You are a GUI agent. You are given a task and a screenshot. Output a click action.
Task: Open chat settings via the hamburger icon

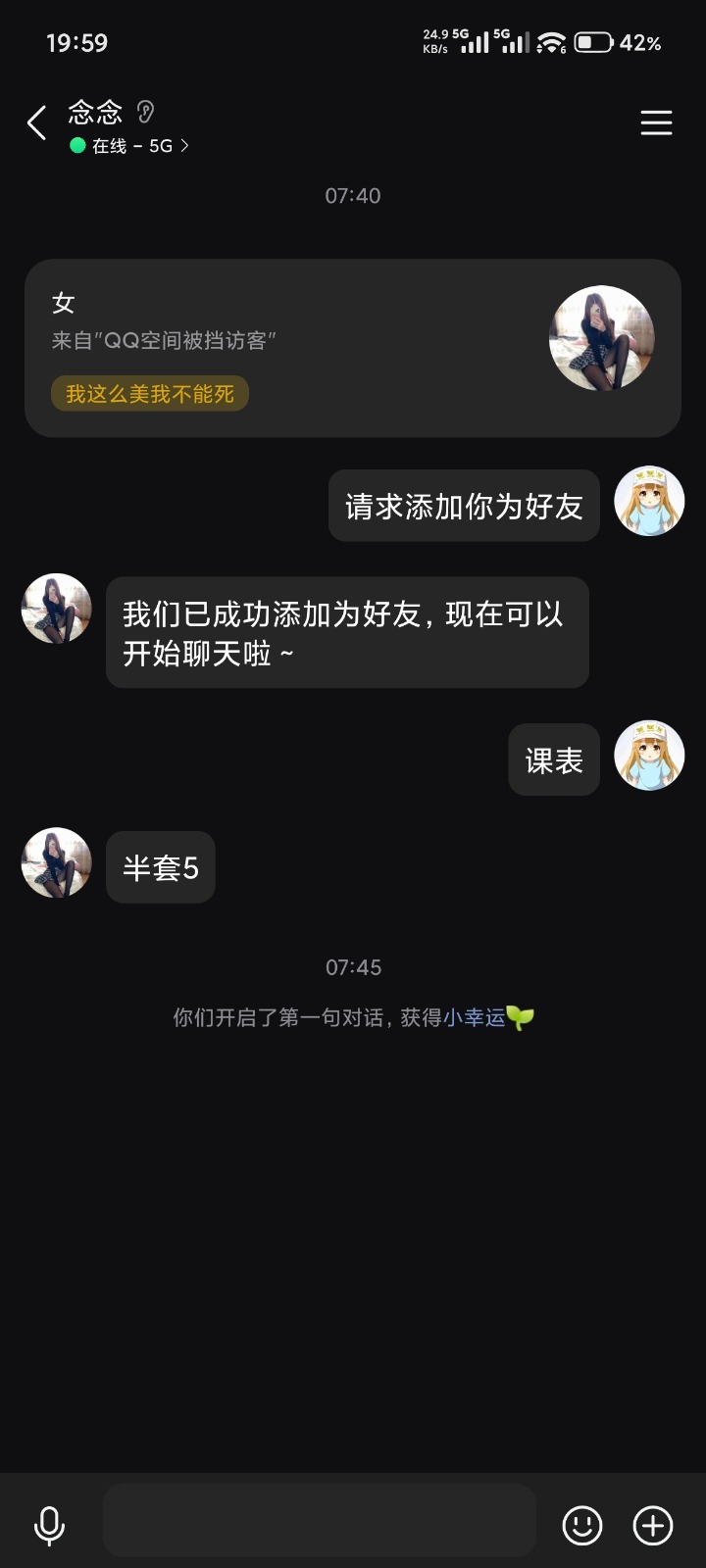coord(655,122)
